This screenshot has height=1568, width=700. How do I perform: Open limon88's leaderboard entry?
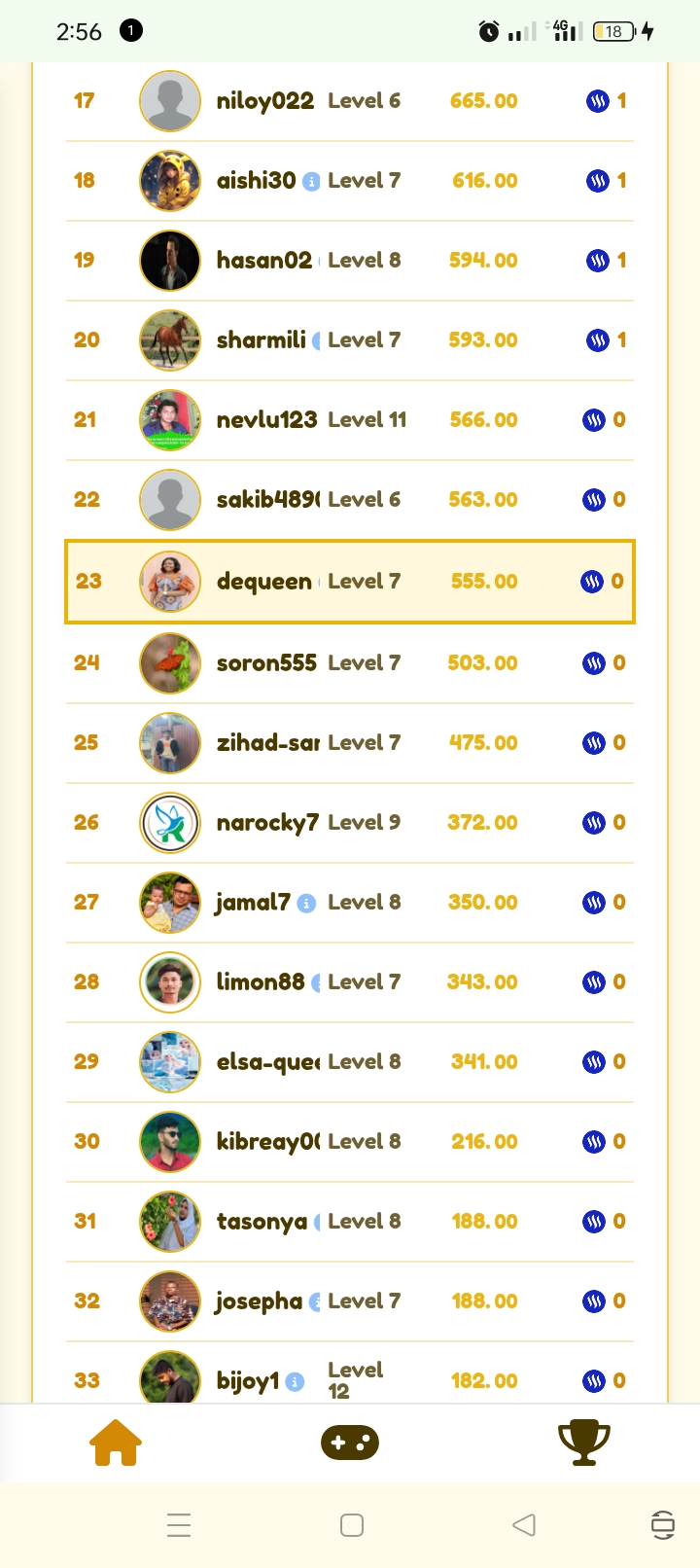(x=350, y=982)
